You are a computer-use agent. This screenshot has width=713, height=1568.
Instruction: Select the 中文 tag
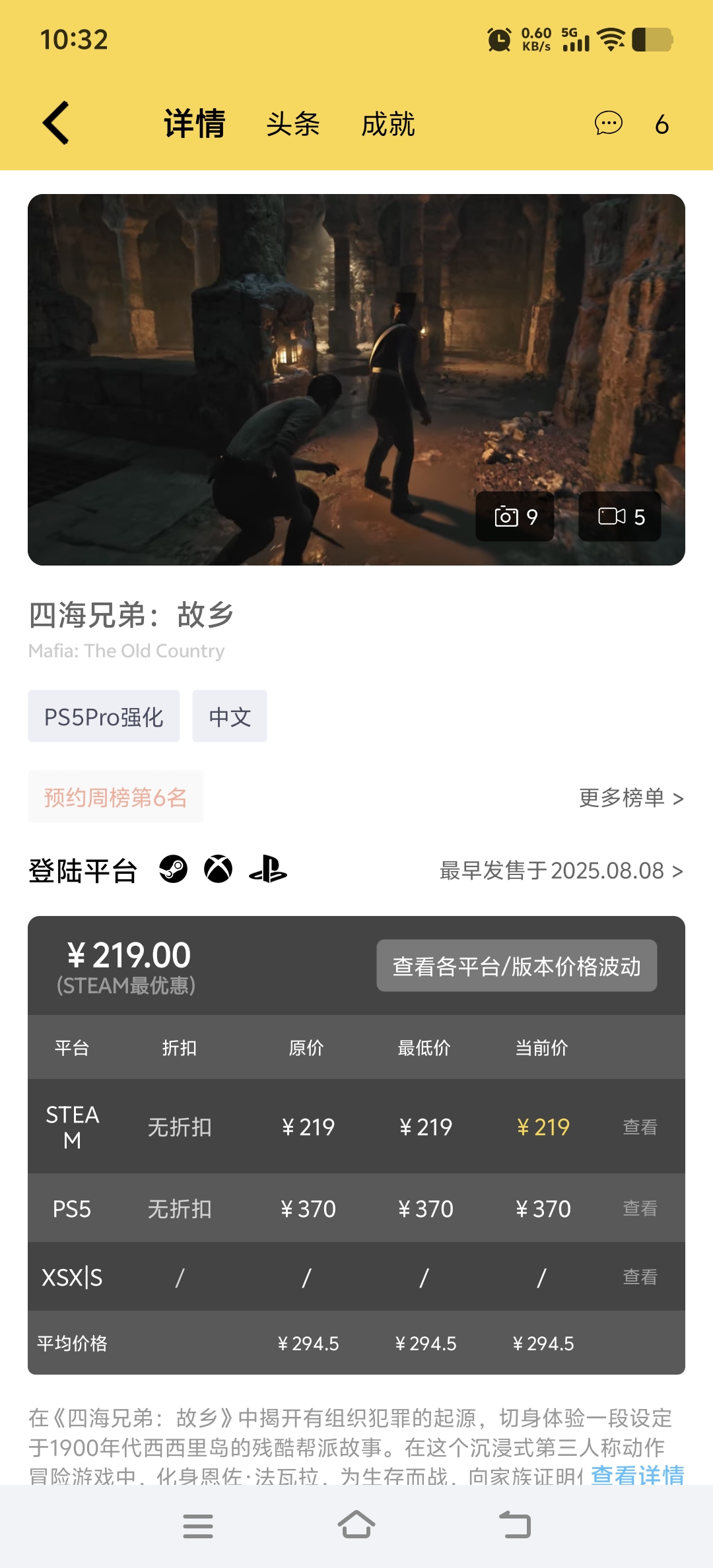tap(230, 717)
